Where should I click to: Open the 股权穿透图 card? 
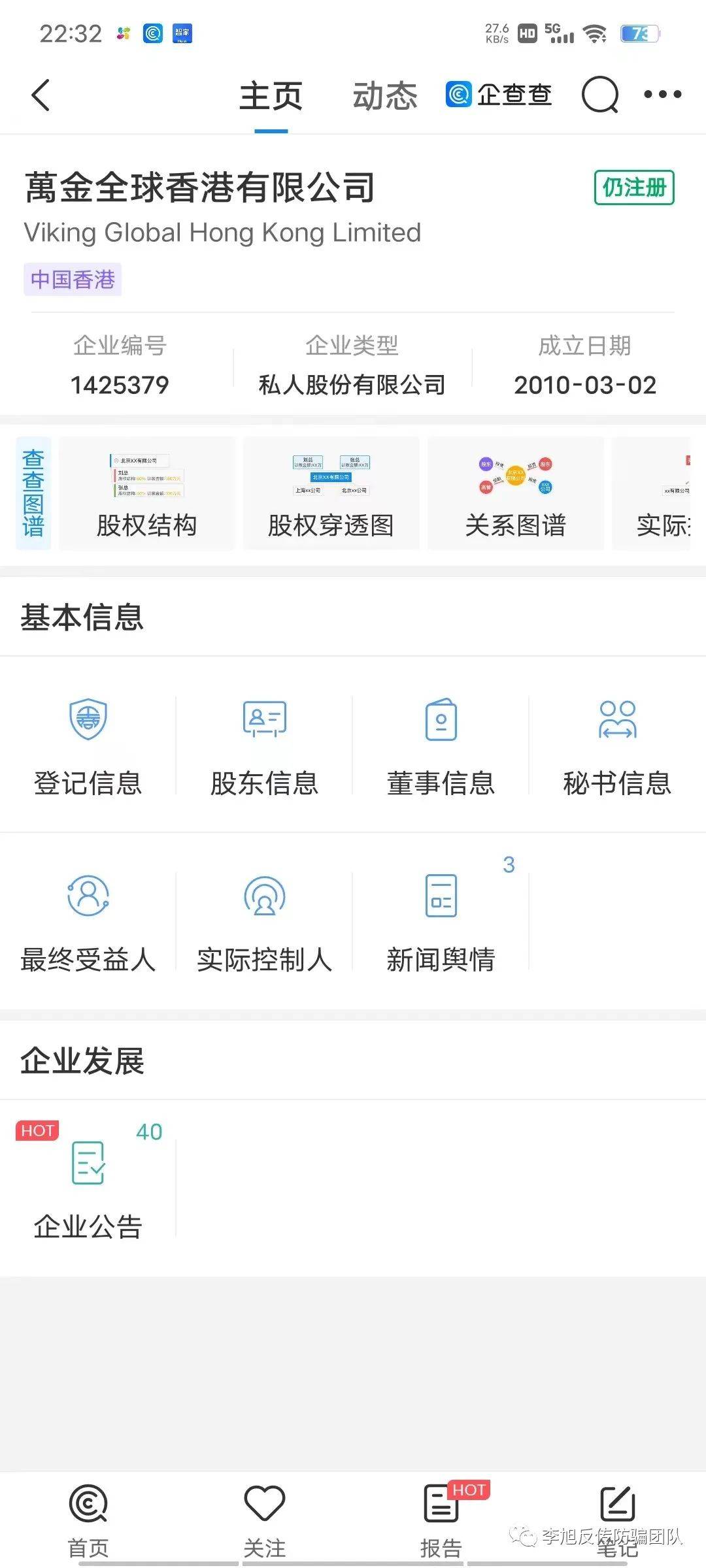tap(331, 494)
